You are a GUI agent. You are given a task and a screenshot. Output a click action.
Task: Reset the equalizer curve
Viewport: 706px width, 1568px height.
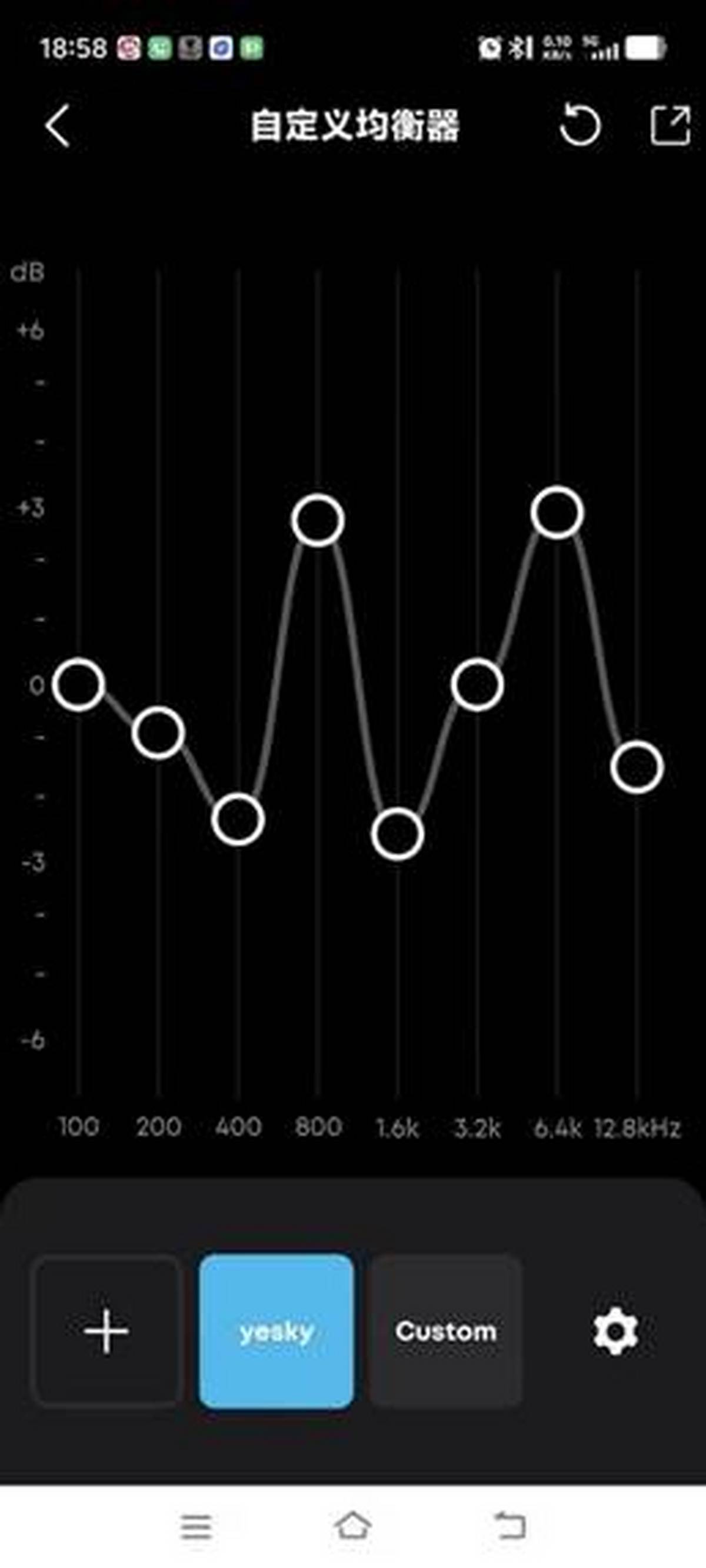(x=580, y=125)
